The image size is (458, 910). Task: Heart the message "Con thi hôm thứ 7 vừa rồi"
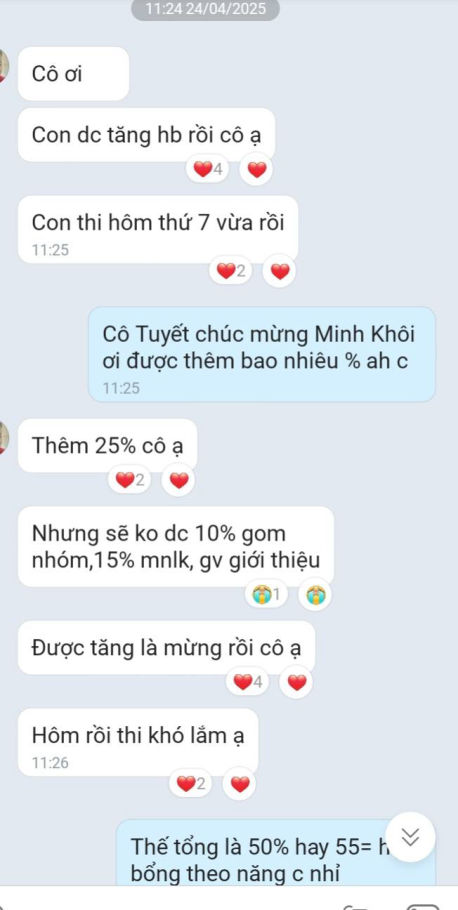pyautogui.click(x=280, y=271)
